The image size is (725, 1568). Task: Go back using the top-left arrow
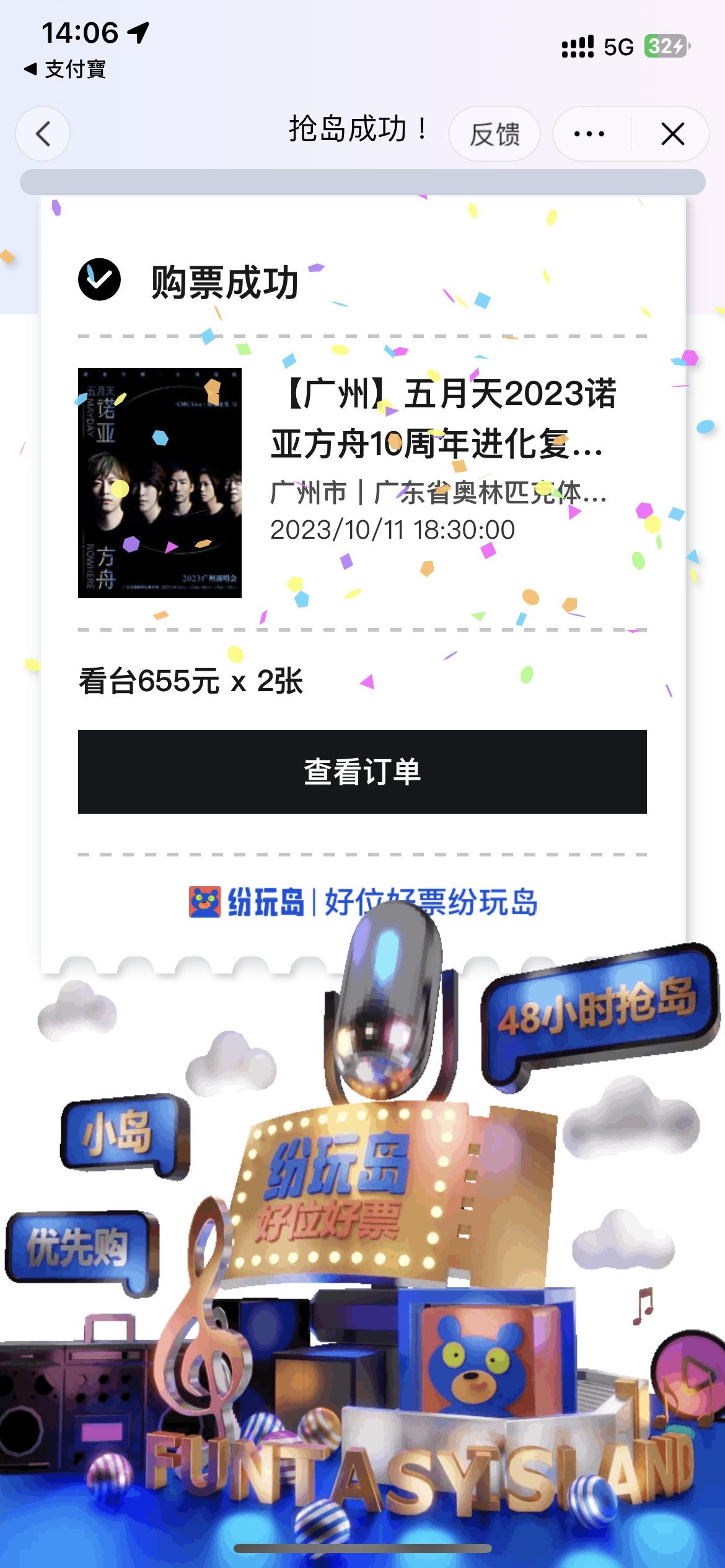(x=43, y=134)
